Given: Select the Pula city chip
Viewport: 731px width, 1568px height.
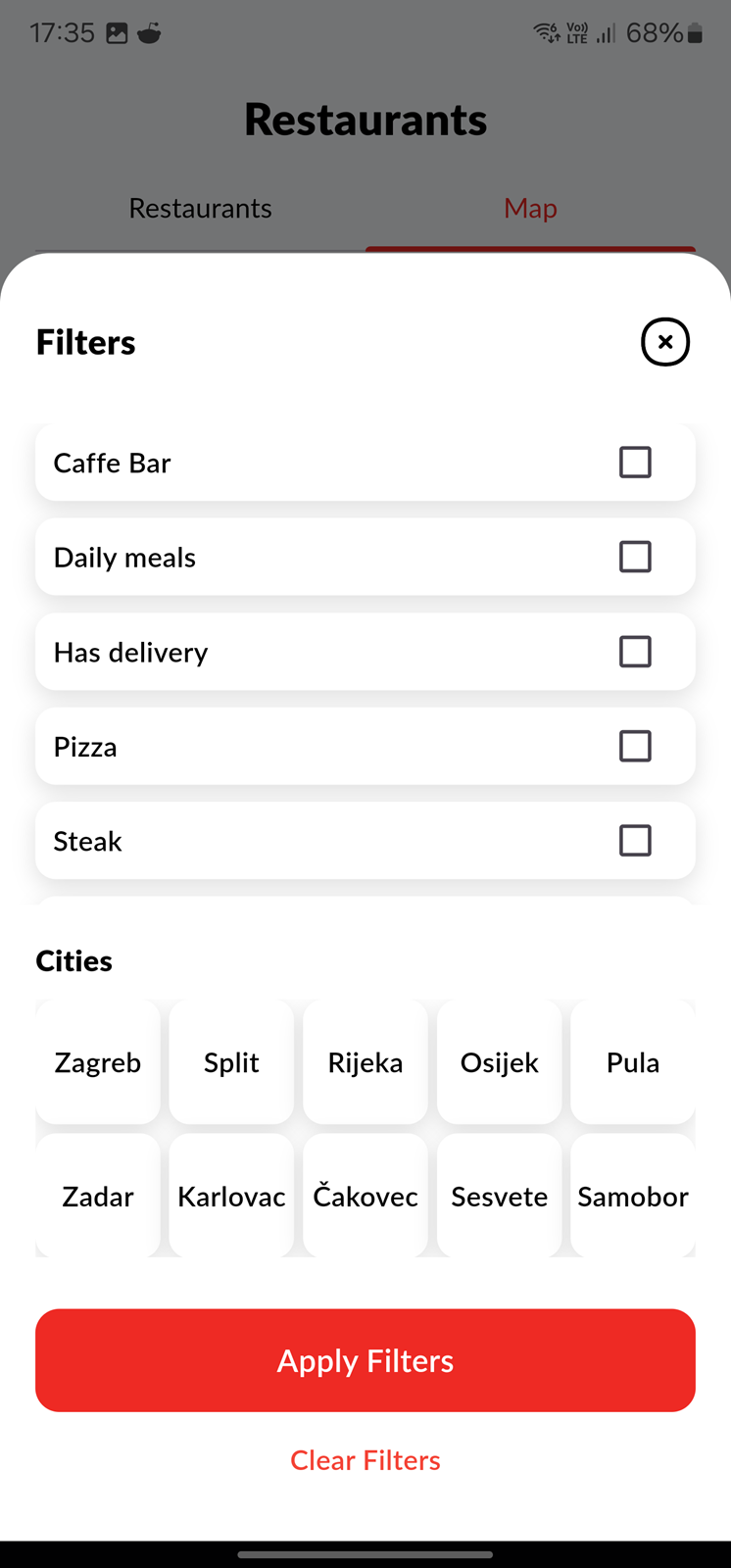Looking at the screenshot, I should point(633,1062).
